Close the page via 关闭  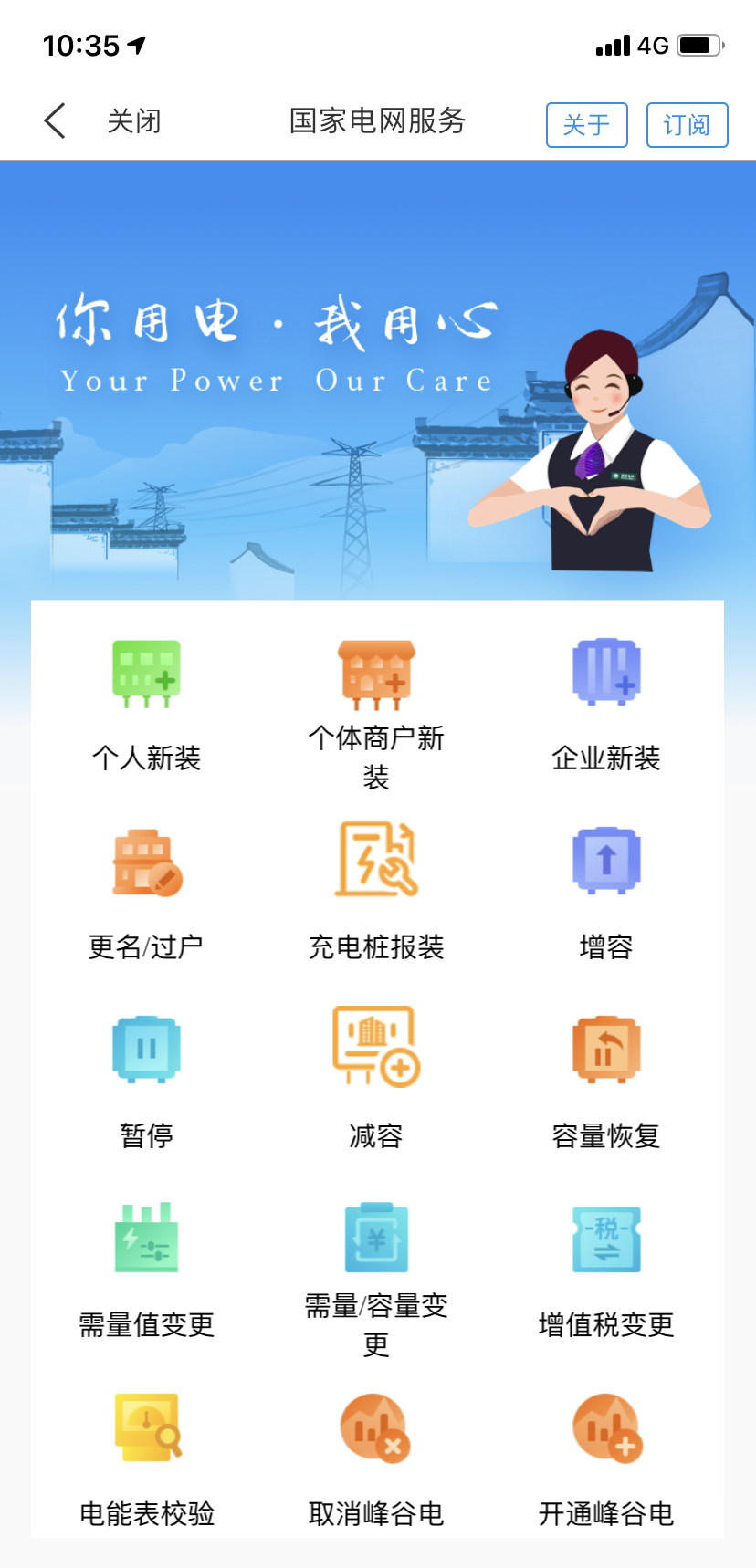click(134, 121)
